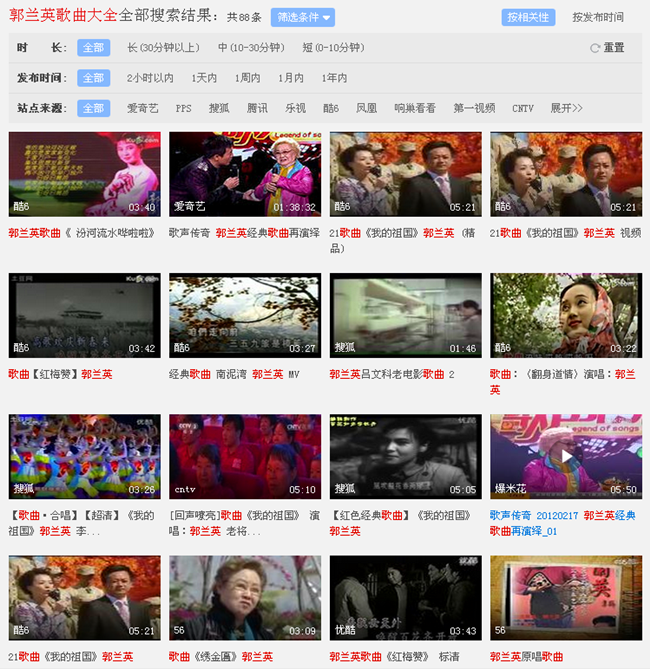The width and height of the screenshot is (650, 669).
Task: Sort results by 按发布时间
Action: pos(597,17)
